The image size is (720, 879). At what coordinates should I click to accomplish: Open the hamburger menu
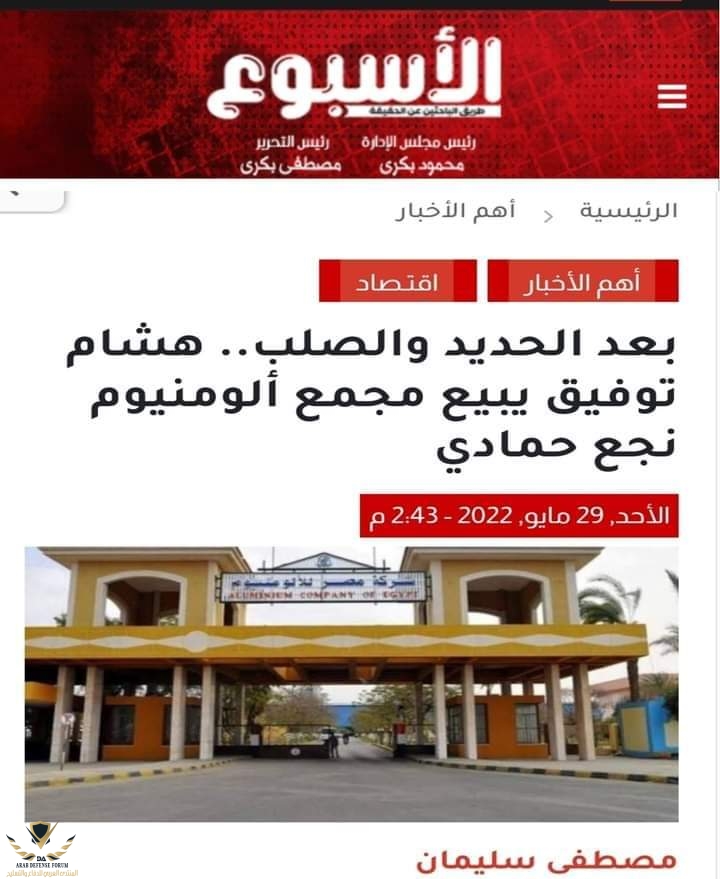(672, 97)
